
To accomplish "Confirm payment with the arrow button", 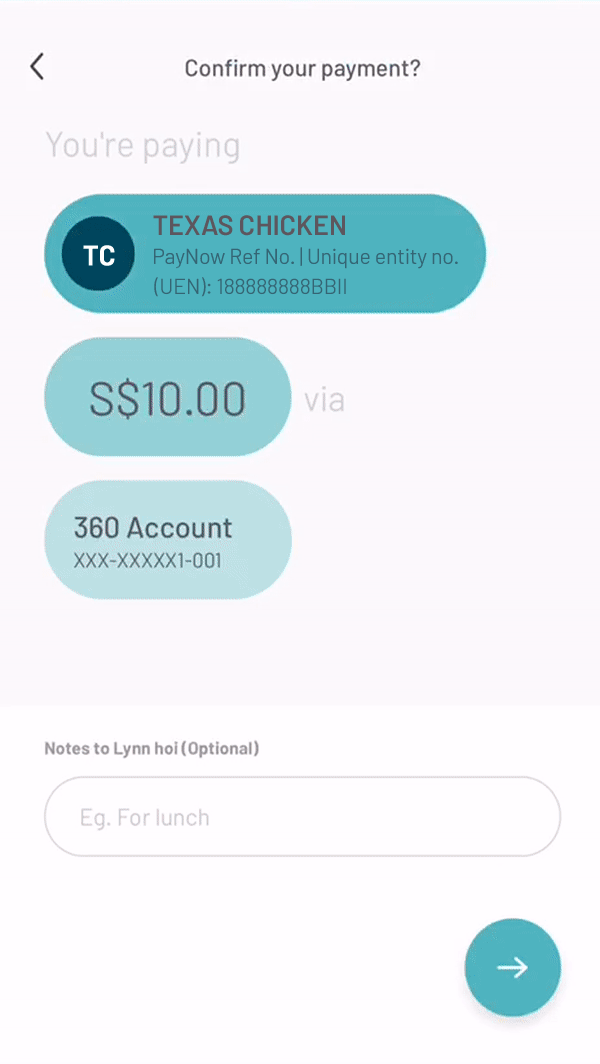I will 512,967.
